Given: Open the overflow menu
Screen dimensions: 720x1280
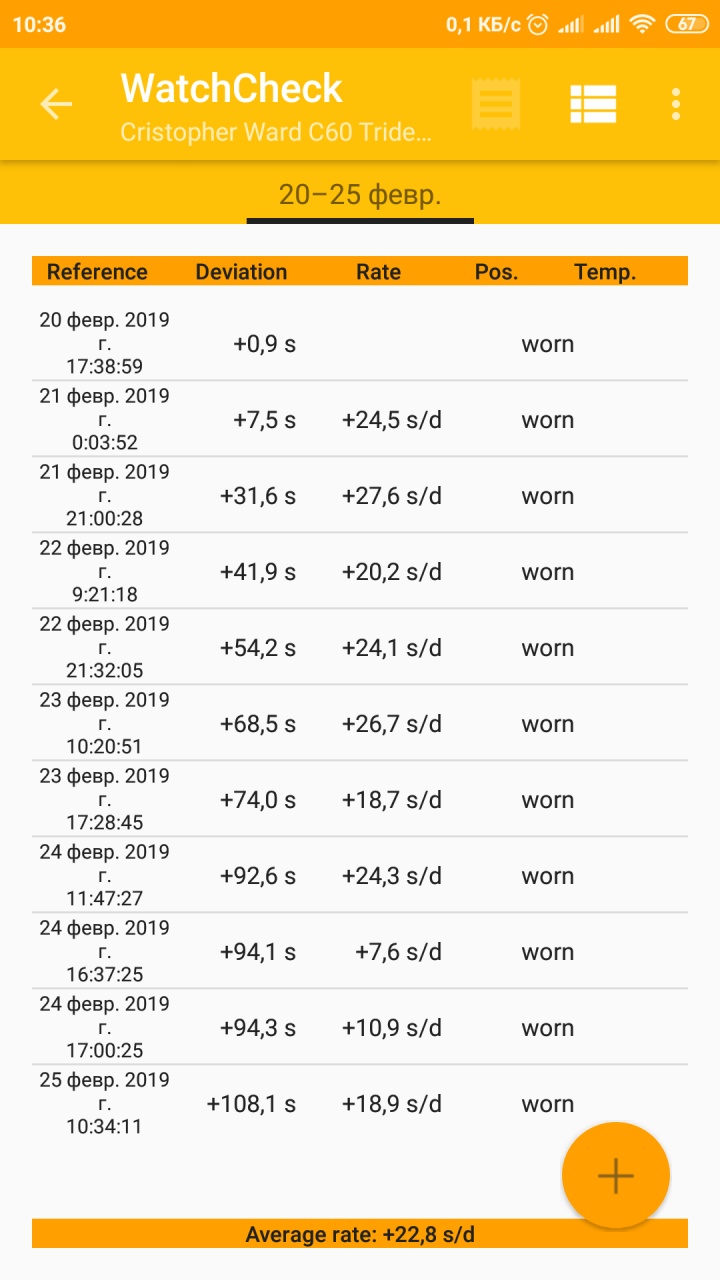Looking at the screenshot, I should (676, 104).
